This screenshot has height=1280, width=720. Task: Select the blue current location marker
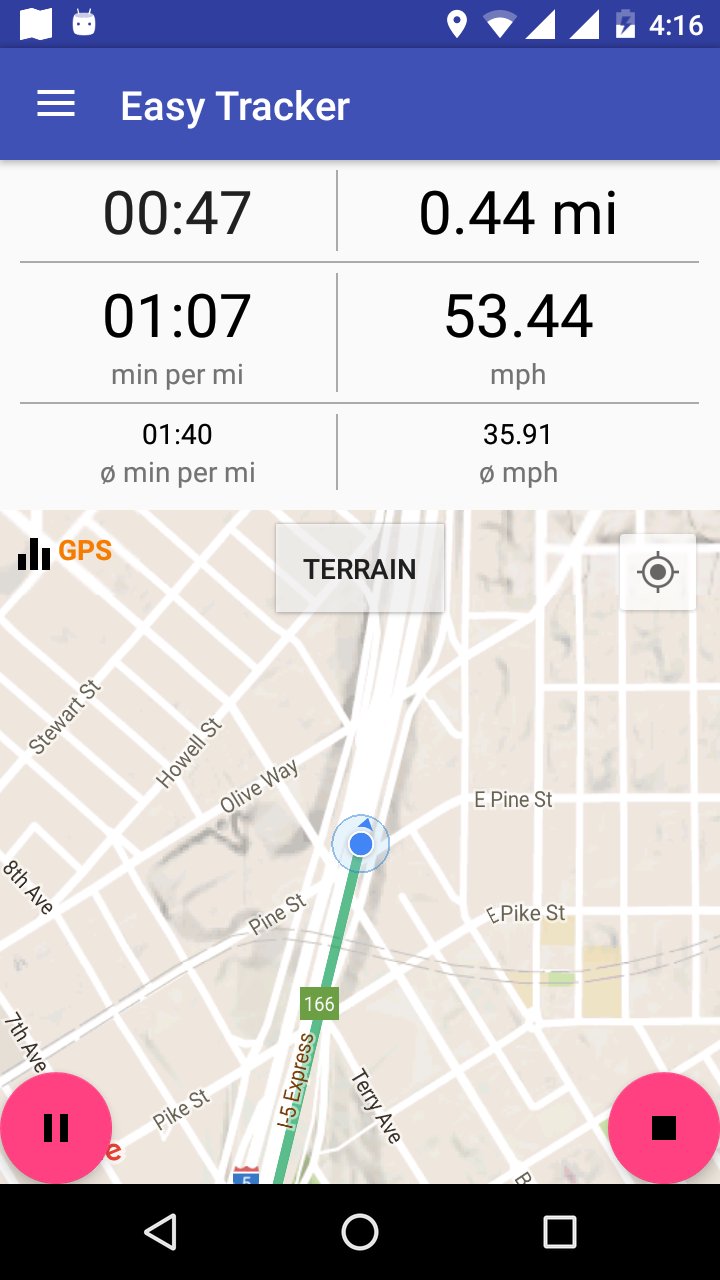(360, 843)
